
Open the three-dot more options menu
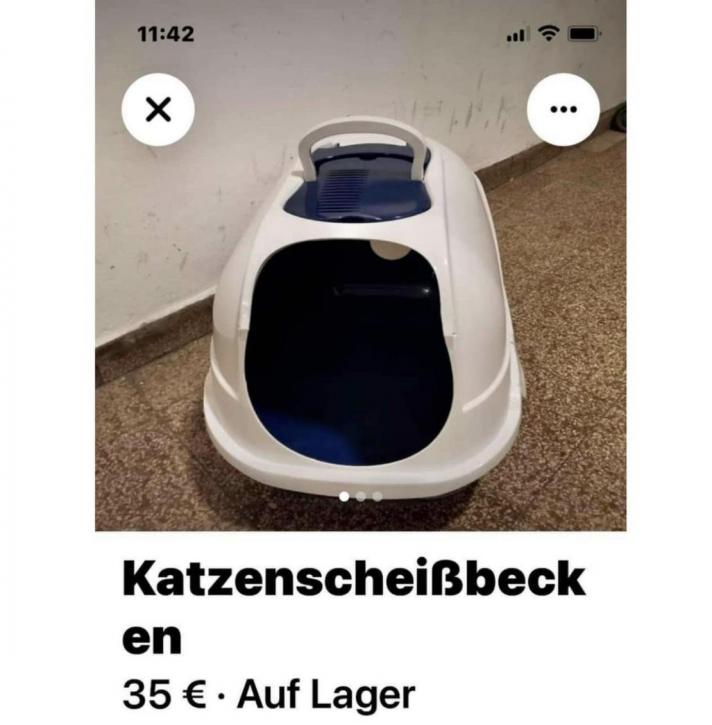(563, 109)
